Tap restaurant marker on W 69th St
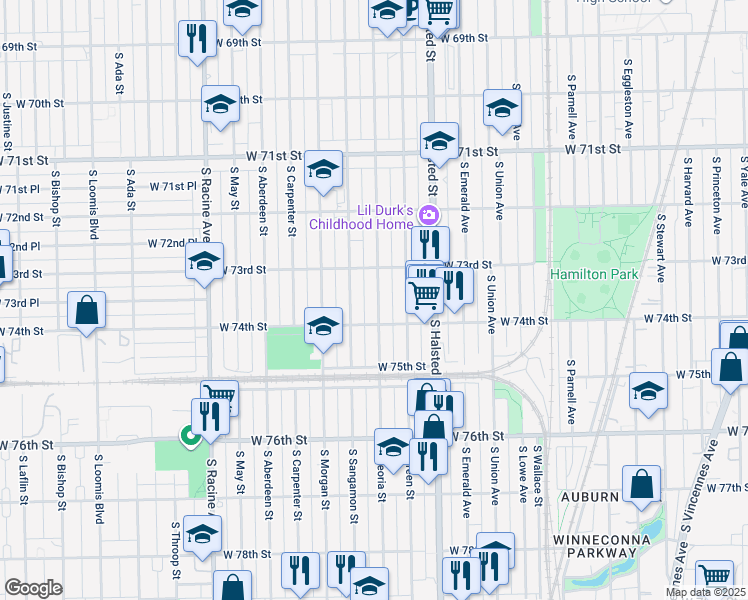 click(x=197, y=41)
